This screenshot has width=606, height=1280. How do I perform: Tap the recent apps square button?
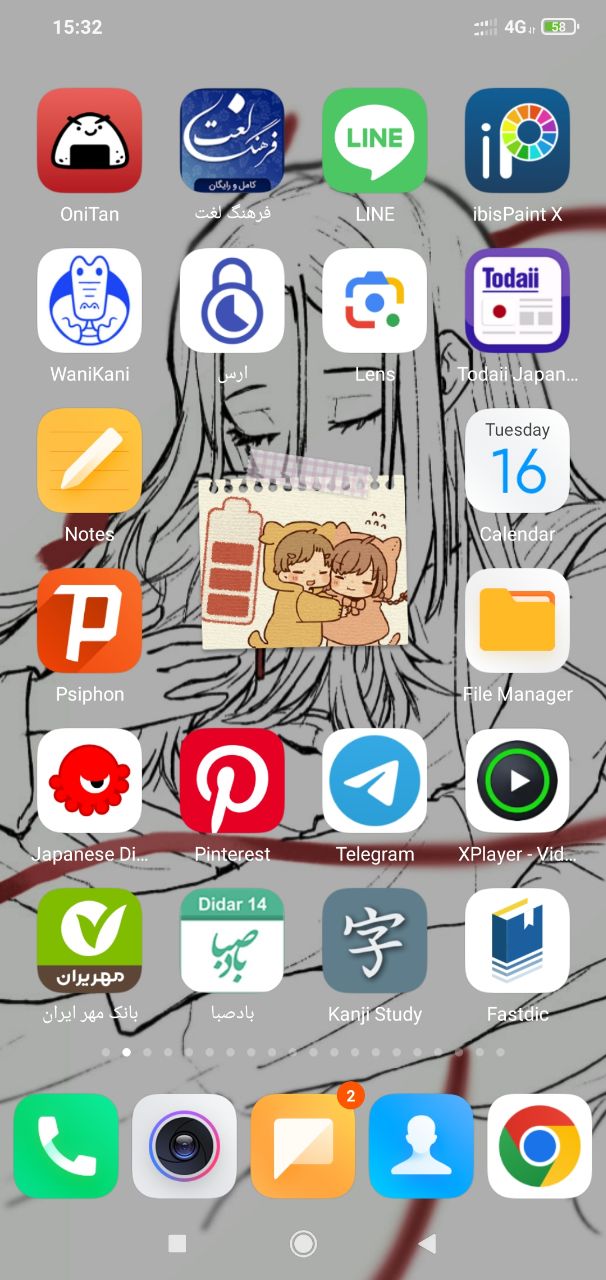[x=177, y=1243]
